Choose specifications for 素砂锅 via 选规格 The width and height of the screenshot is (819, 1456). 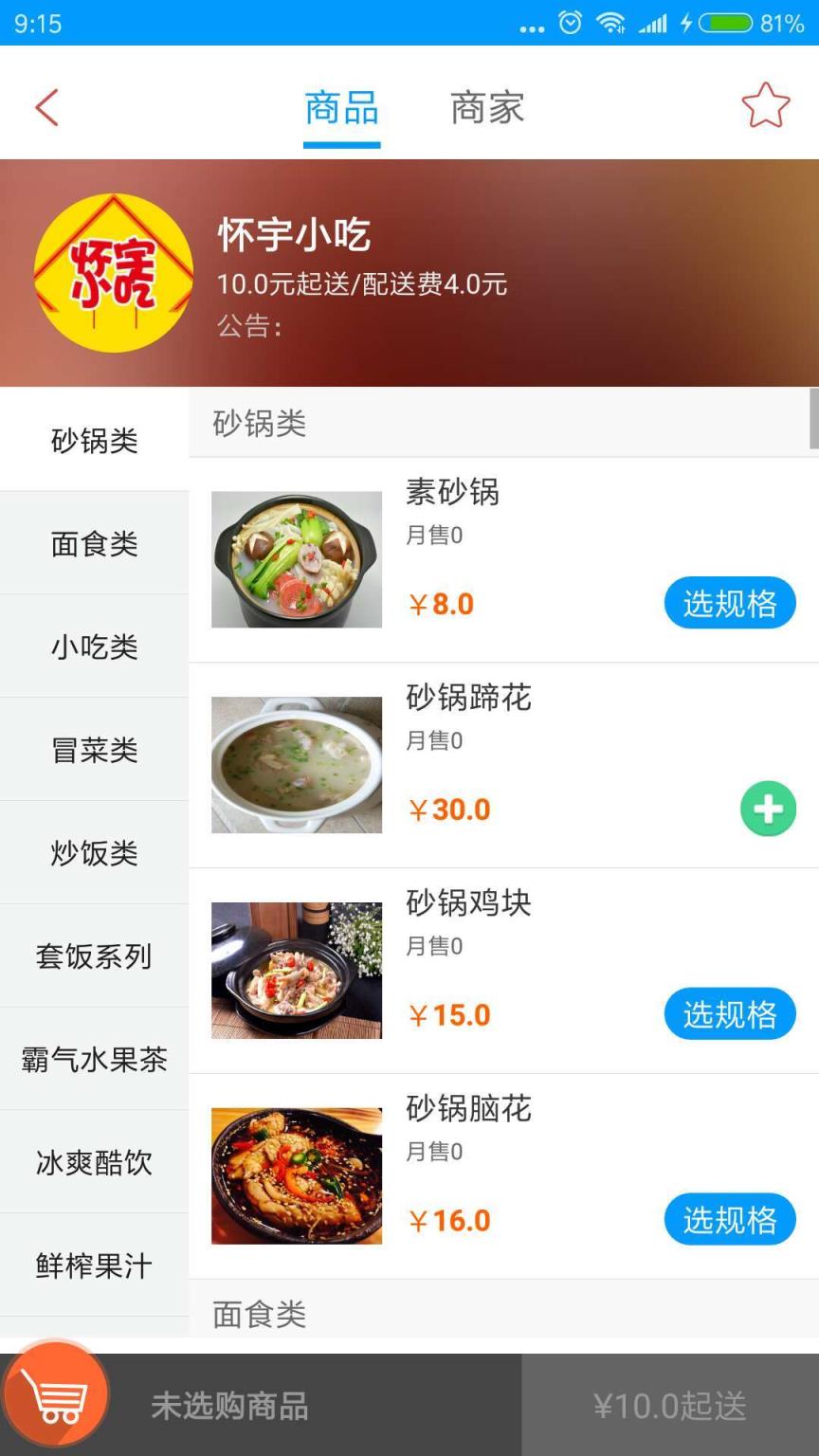click(730, 603)
